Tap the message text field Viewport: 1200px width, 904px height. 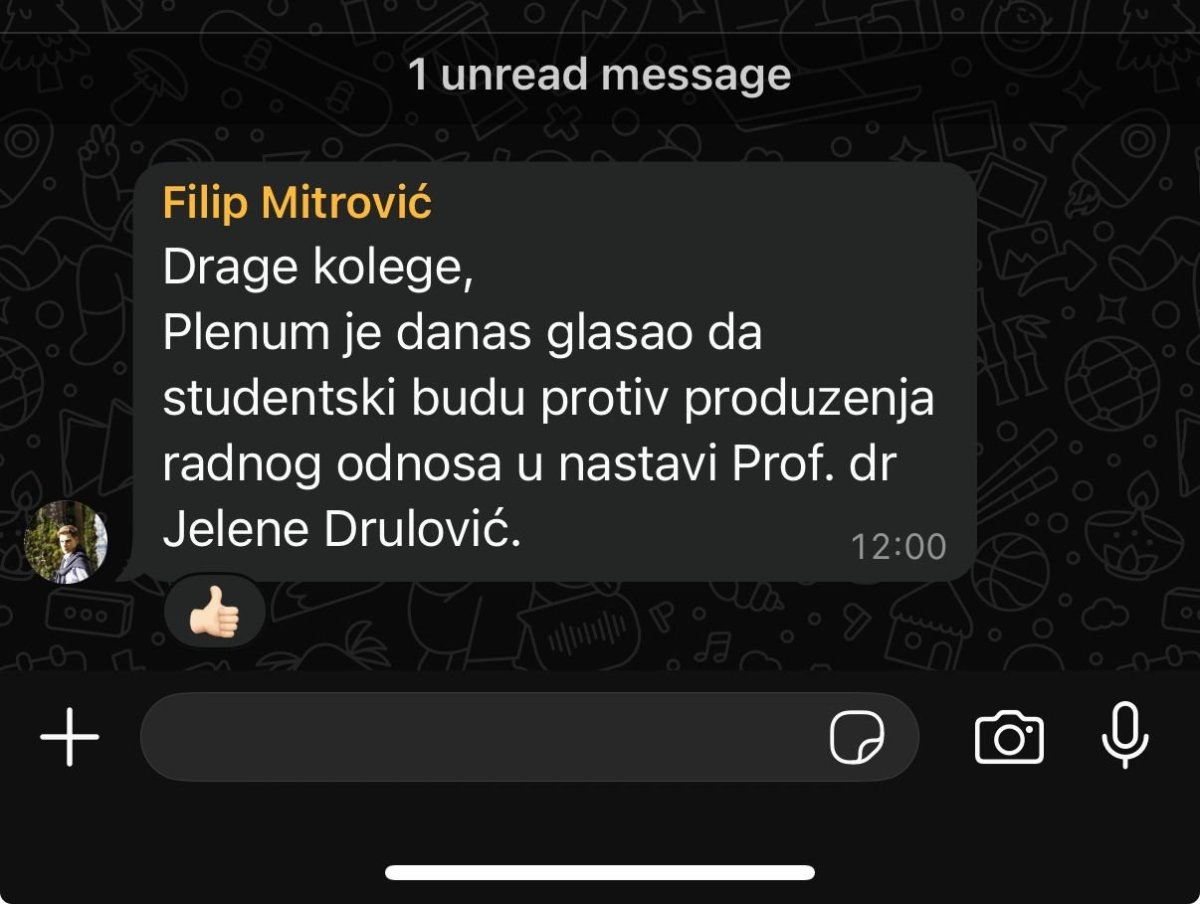pyautogui.click(x=480, y=737)
